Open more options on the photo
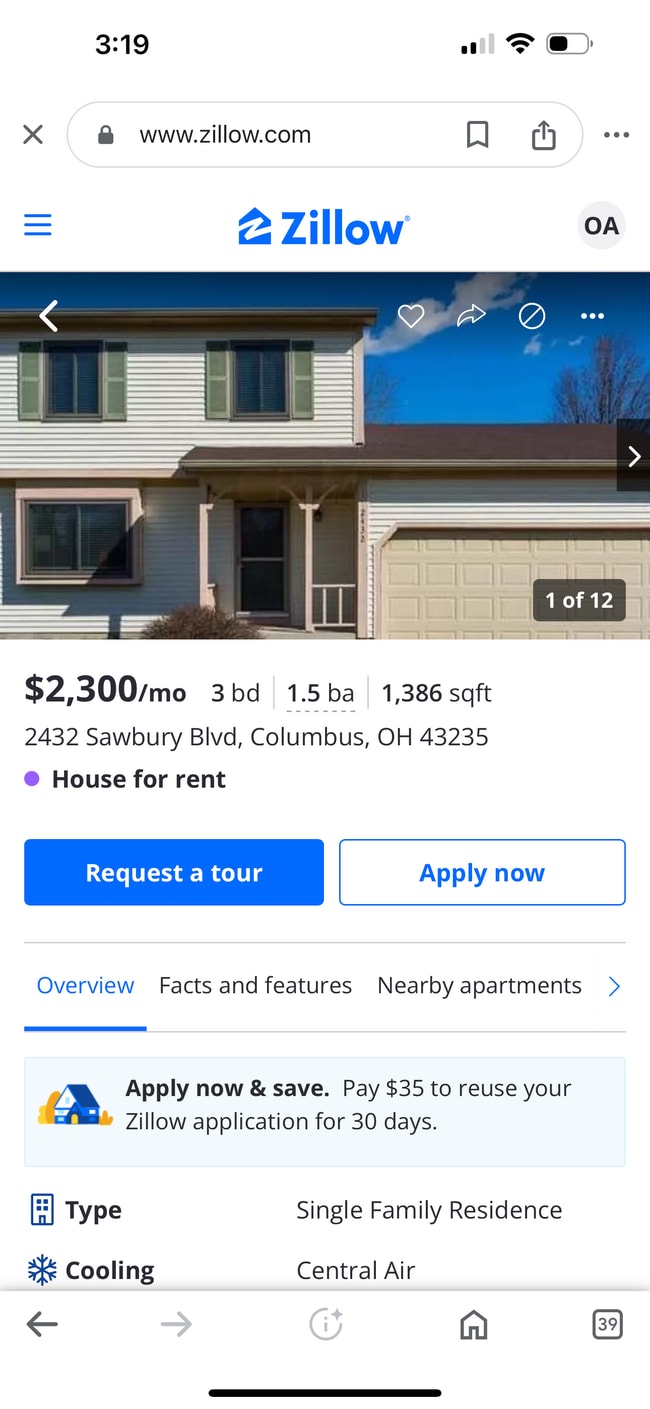 pyautogui.click(x=592, y=316)
